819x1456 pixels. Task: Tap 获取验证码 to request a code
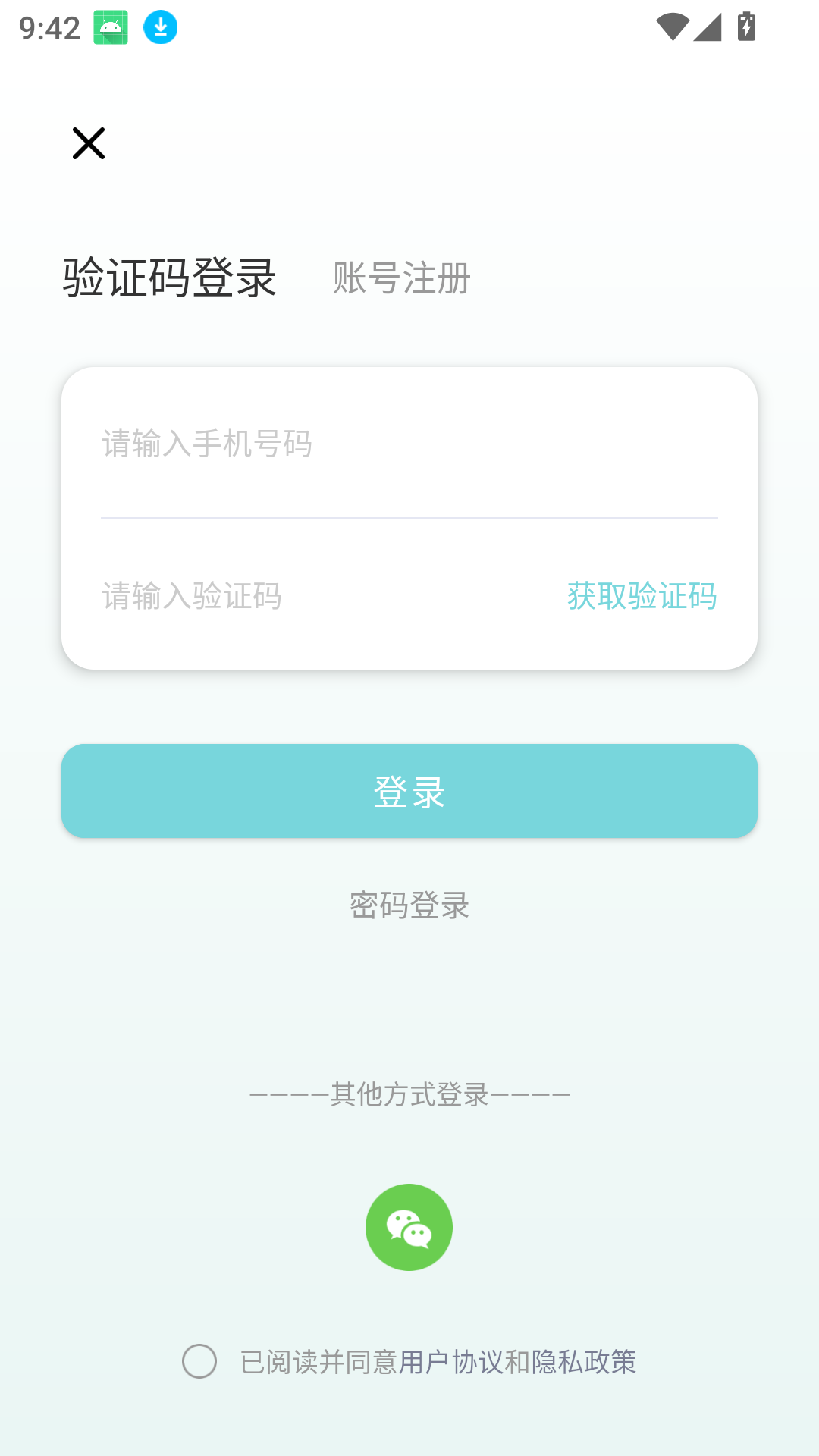coord(642,597)
